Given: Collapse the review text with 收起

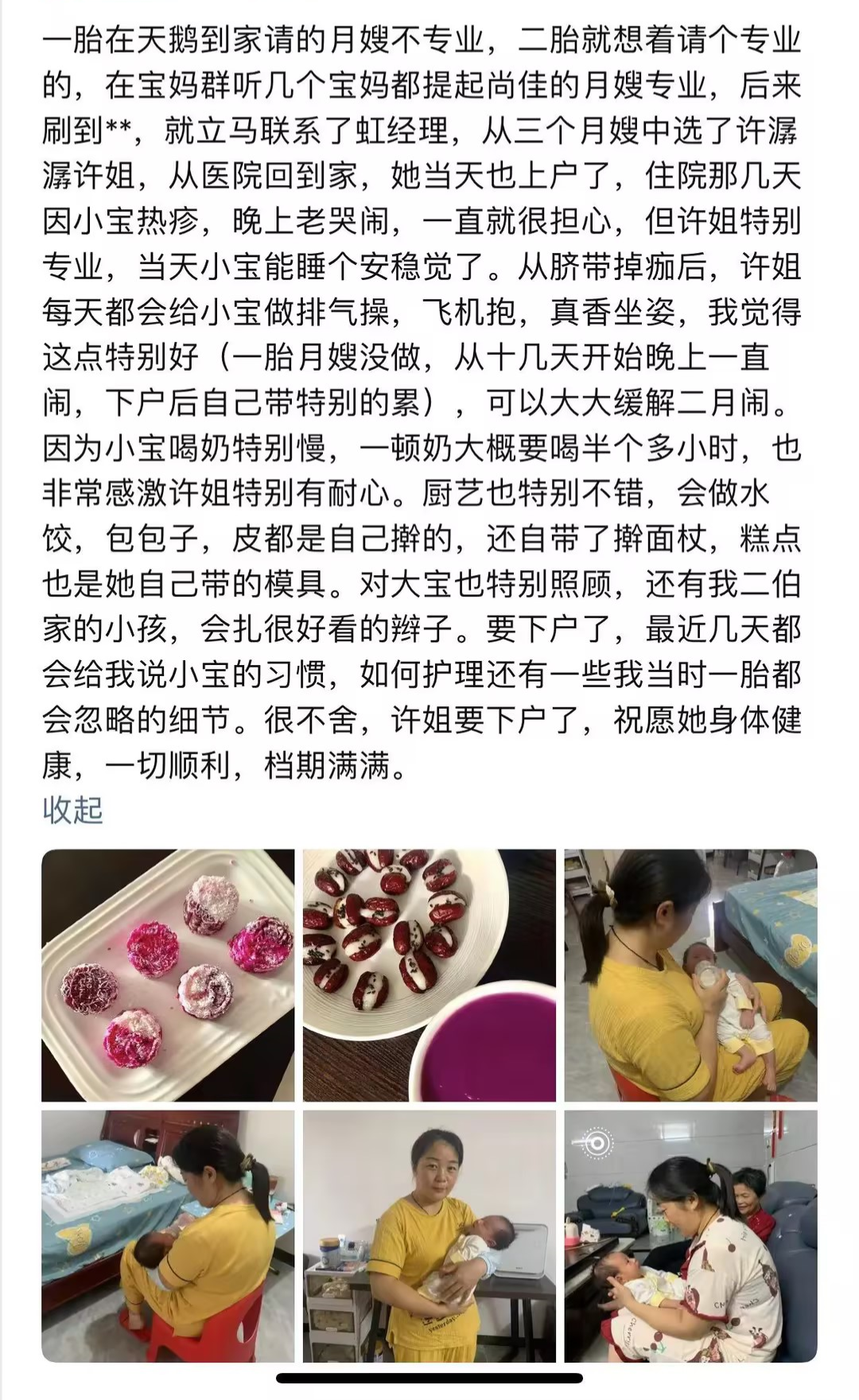Looking at the screenshot, I should tap(72, 811).
